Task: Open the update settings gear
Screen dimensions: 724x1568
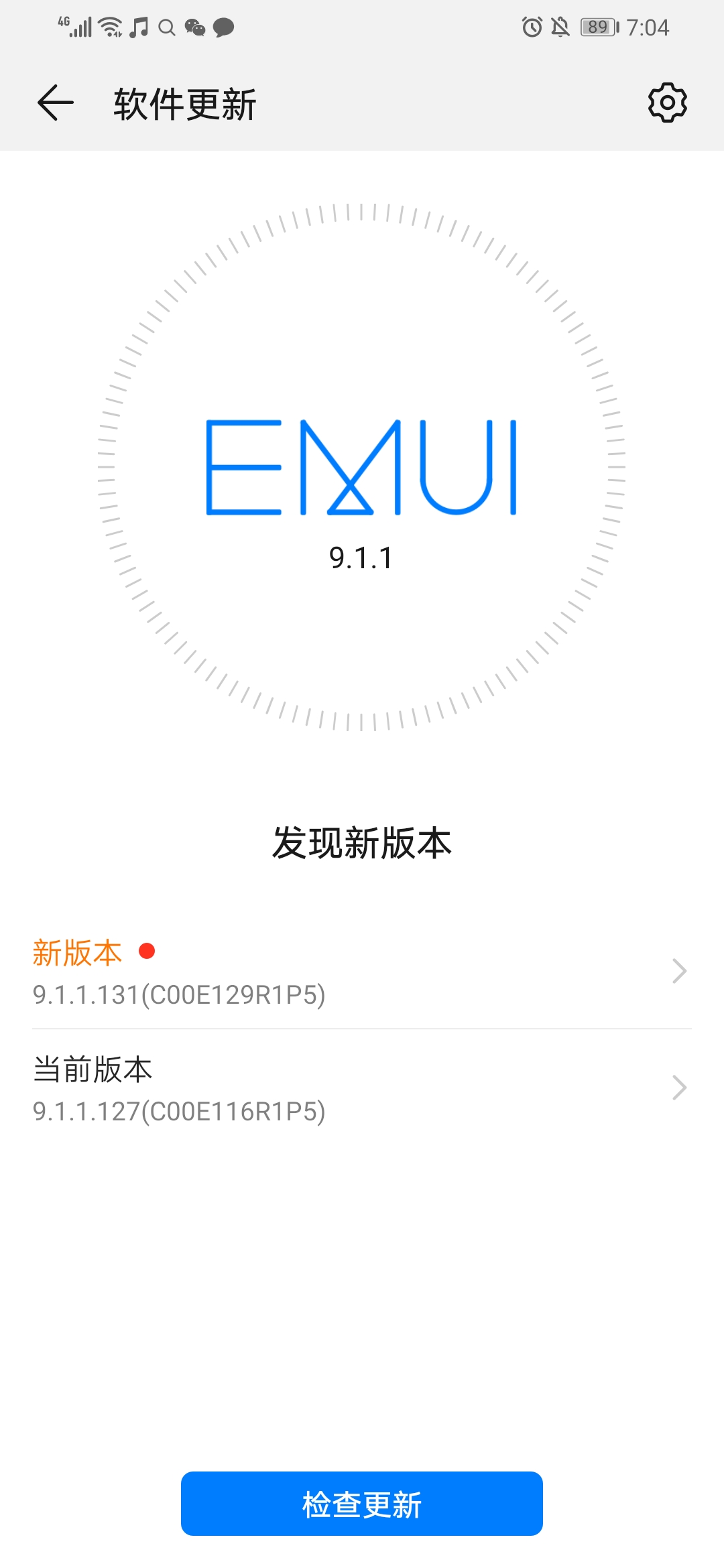Action: click(x=667, y=103)
